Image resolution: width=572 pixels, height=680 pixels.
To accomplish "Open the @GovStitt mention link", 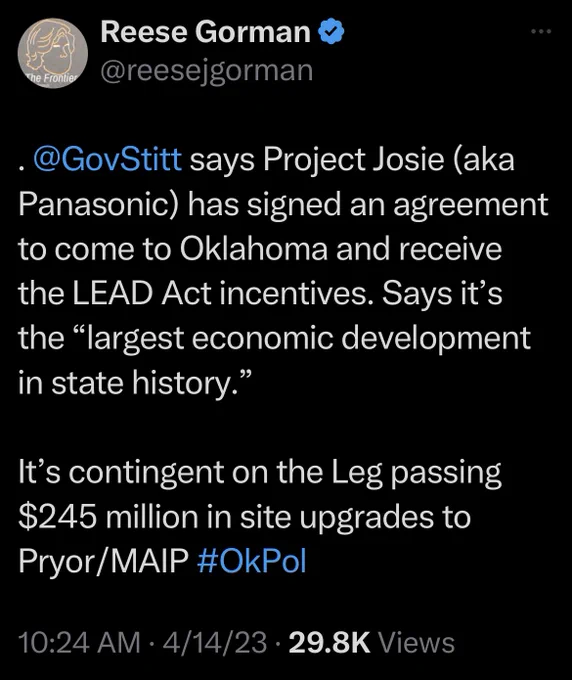I will 107,159.
